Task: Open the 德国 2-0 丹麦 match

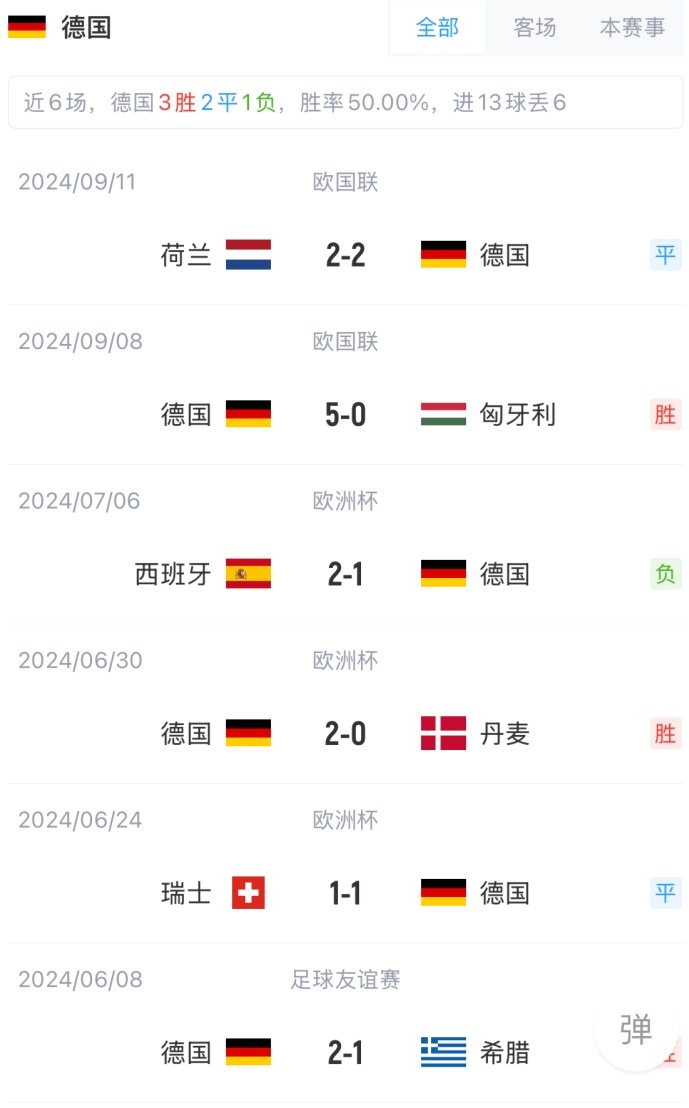Action: [x=345, y=705]
